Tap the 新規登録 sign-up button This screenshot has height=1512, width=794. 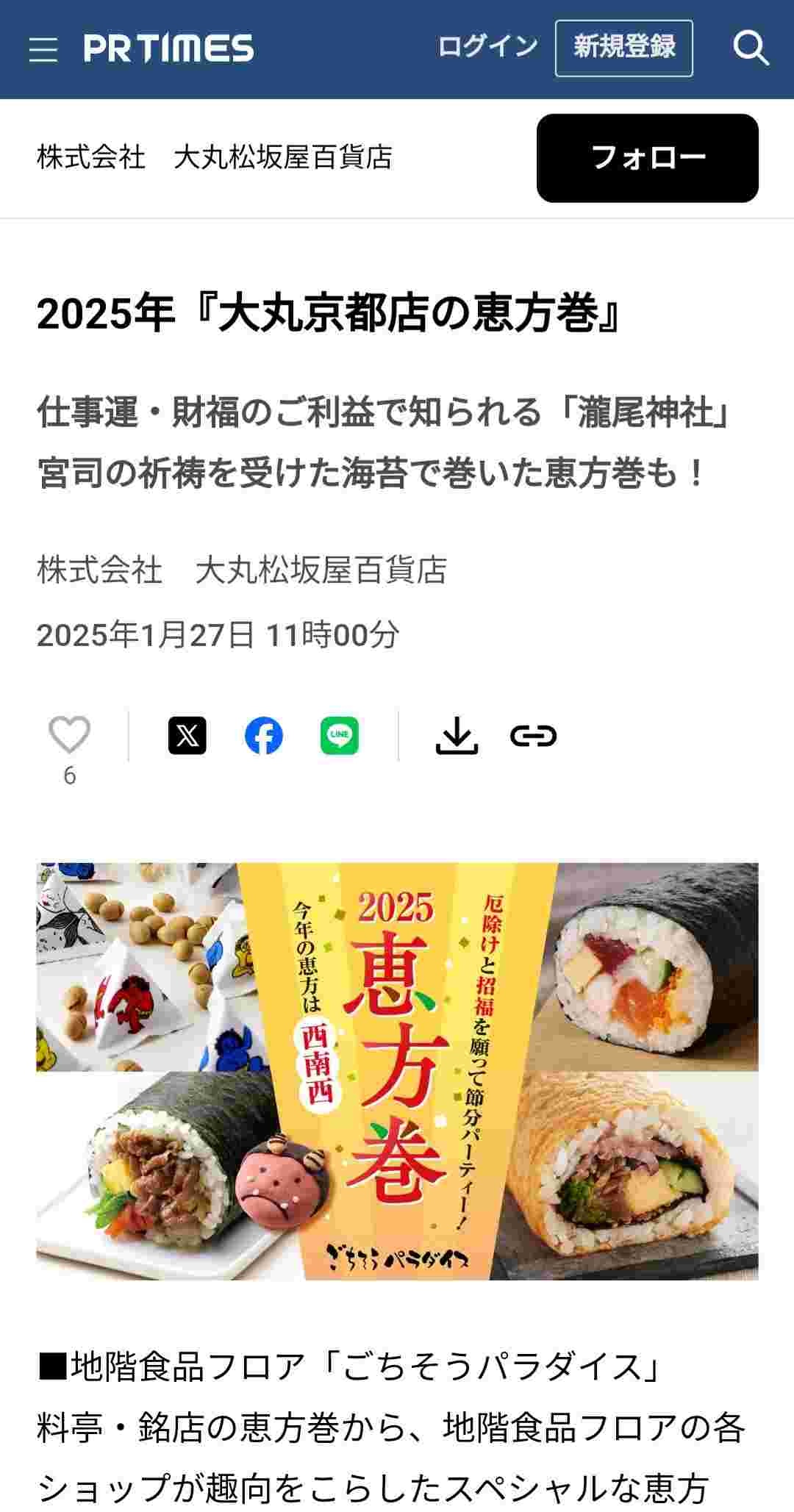point(623,49)
